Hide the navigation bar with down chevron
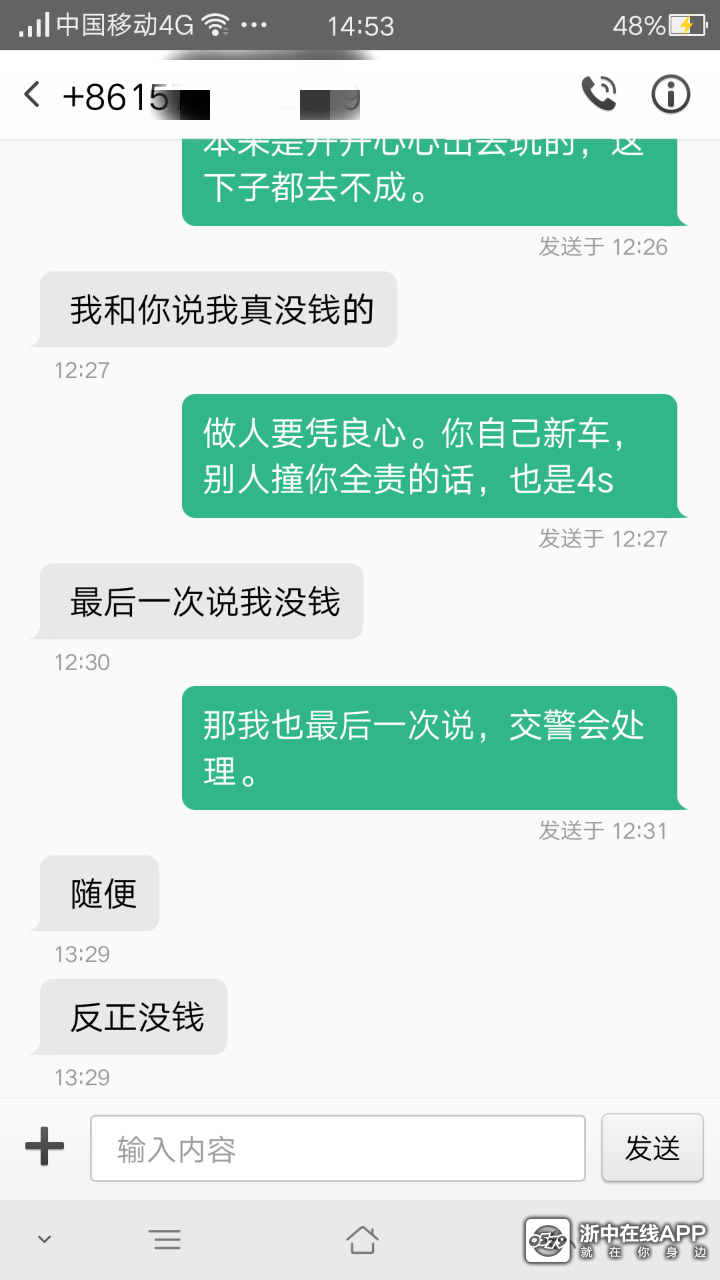 click(44, 1240)
